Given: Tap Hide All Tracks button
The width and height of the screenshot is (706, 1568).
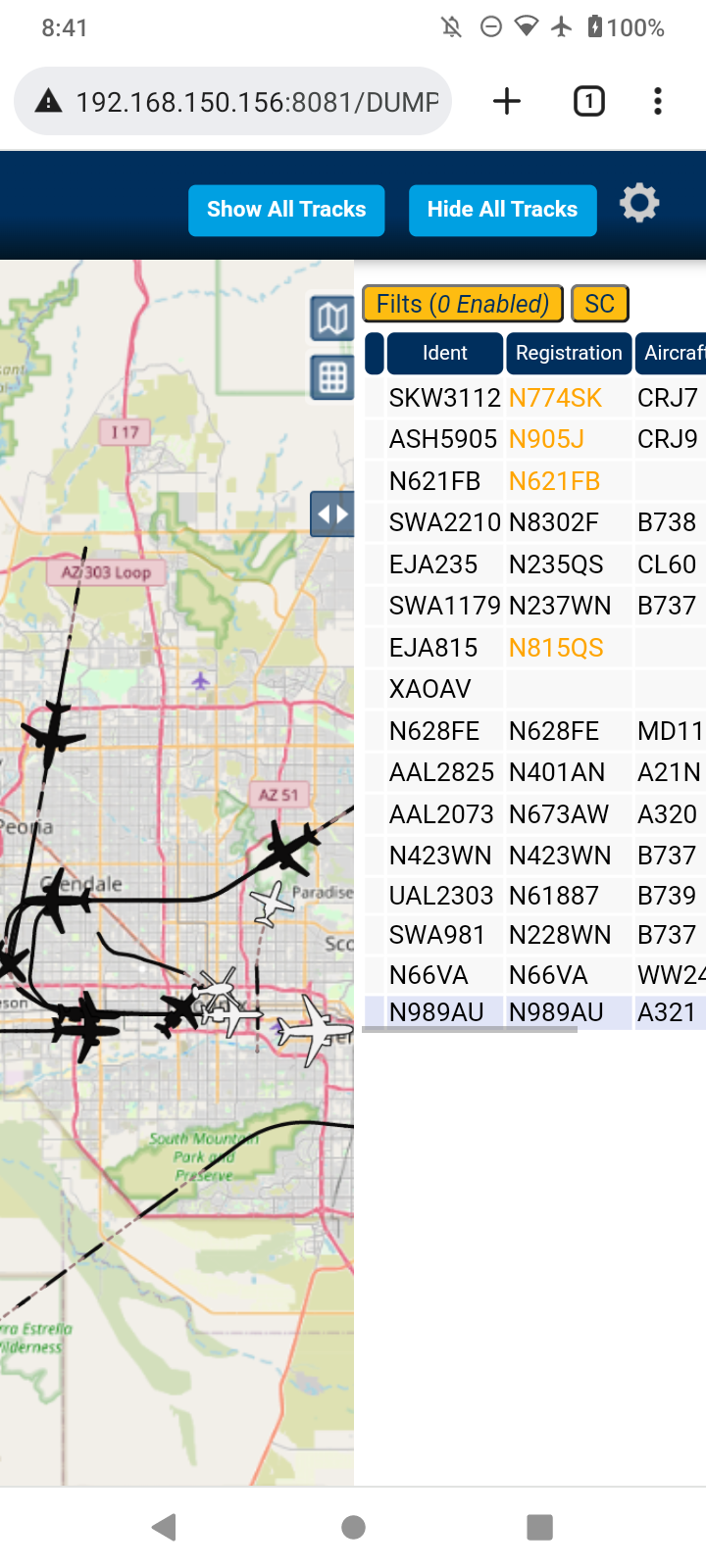Looking at the screenshot, I should tap(502, 210).
